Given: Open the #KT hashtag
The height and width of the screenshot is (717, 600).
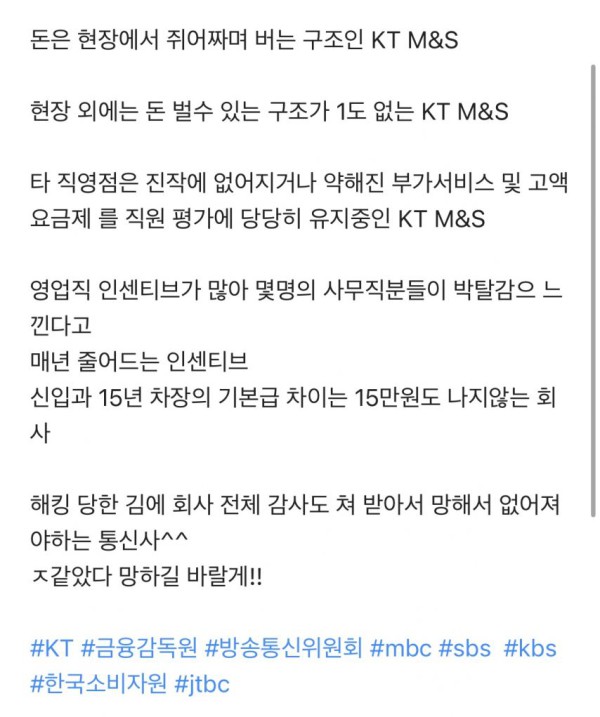Looking at the screenshot, I should point(50,649).
